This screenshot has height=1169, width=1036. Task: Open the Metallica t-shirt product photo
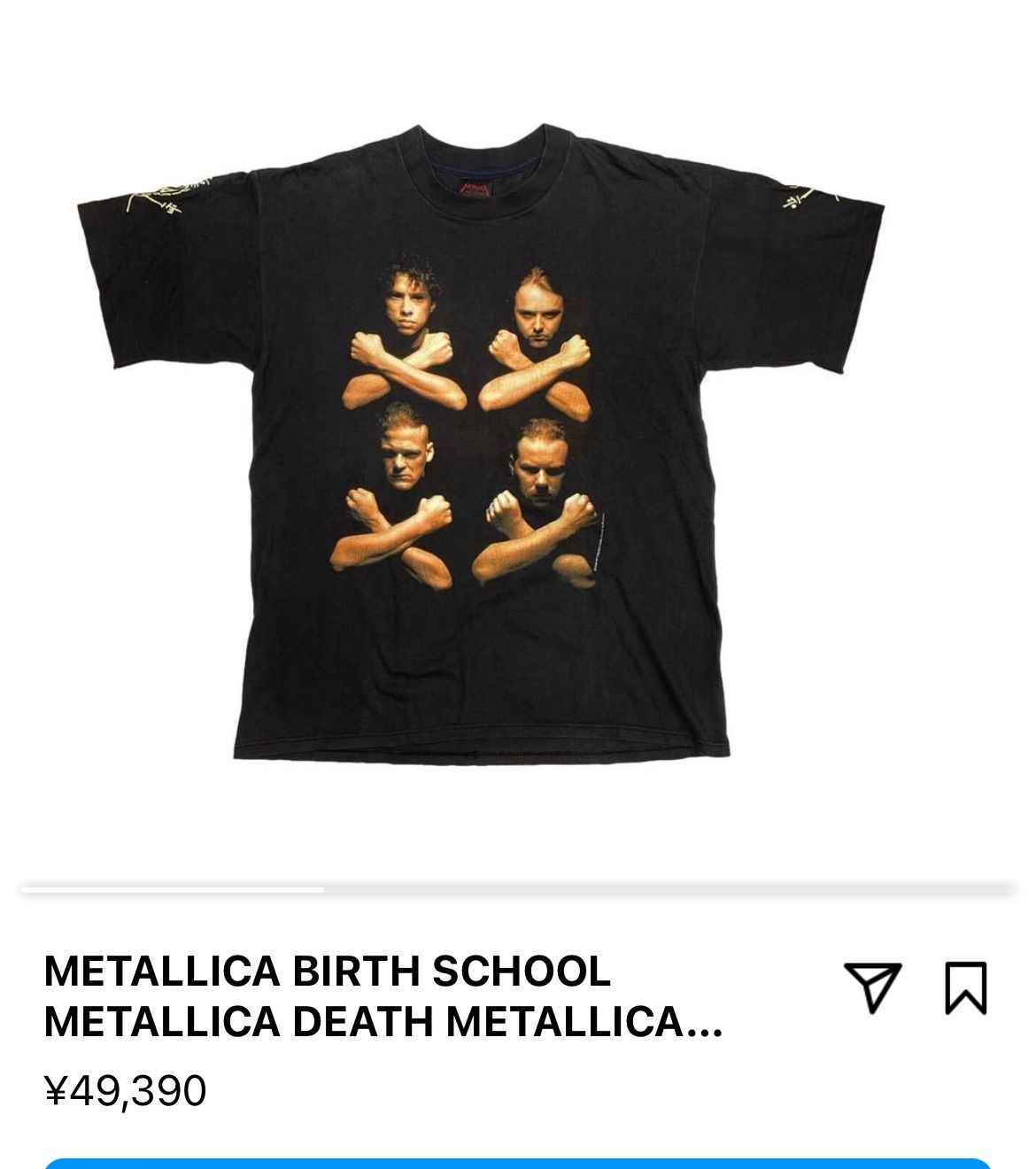point(483,443)
